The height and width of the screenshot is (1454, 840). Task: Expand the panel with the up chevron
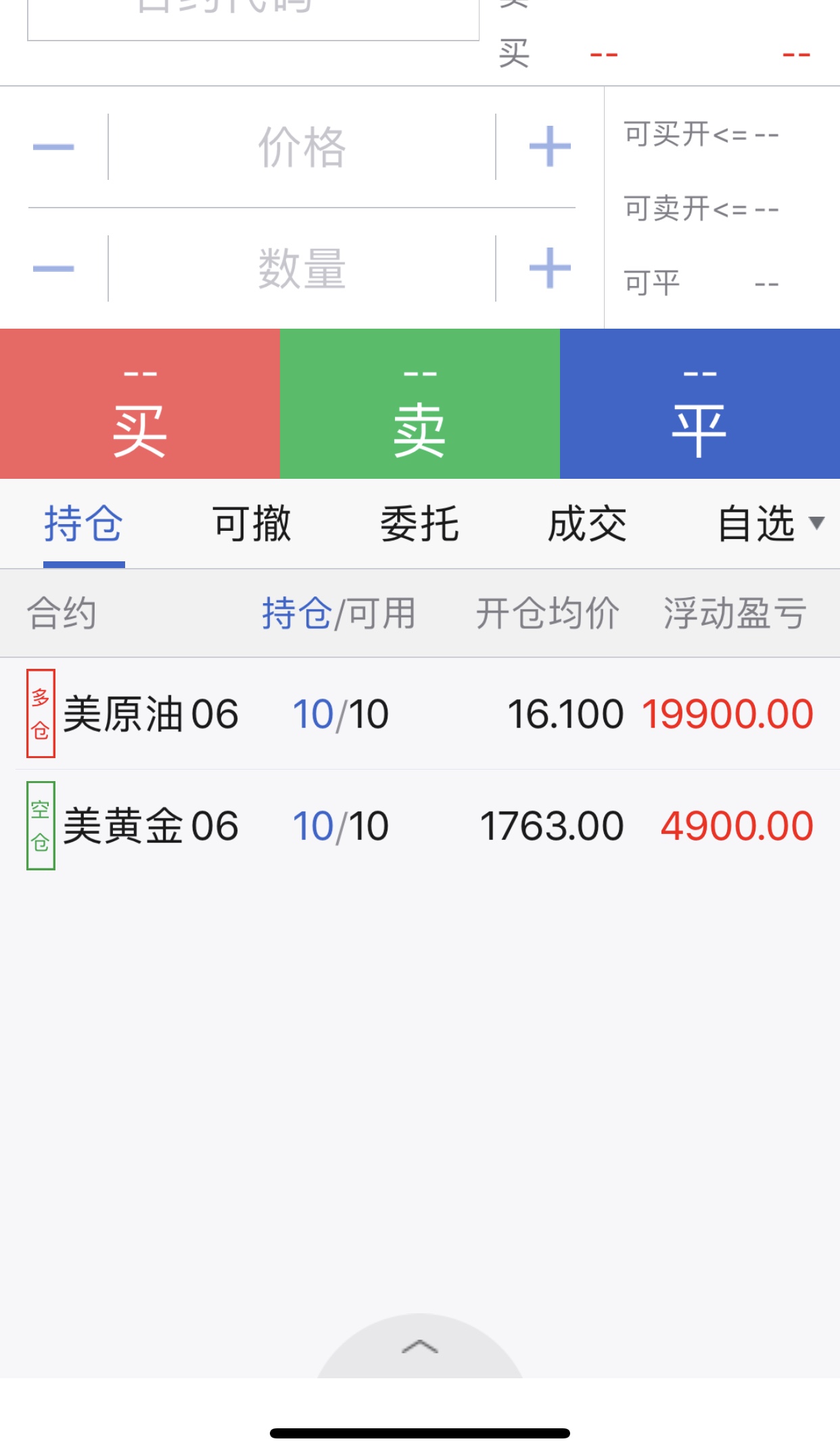420,1346
